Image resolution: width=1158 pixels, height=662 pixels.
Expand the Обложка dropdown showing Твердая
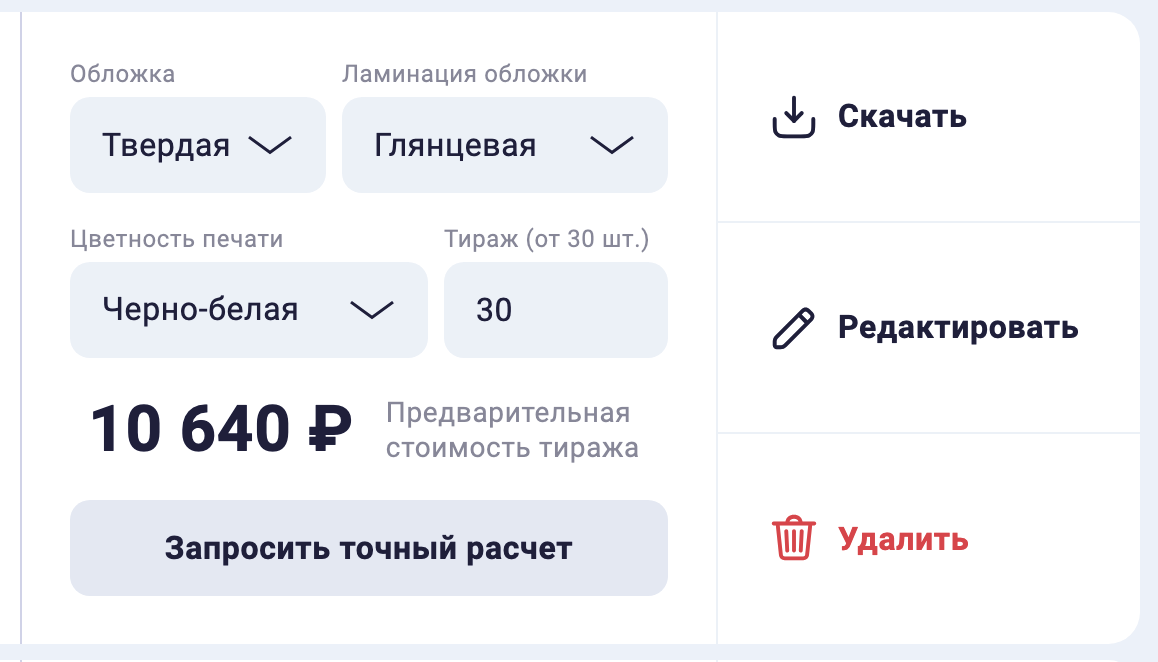pyautogui.click(x=197, y=145)
